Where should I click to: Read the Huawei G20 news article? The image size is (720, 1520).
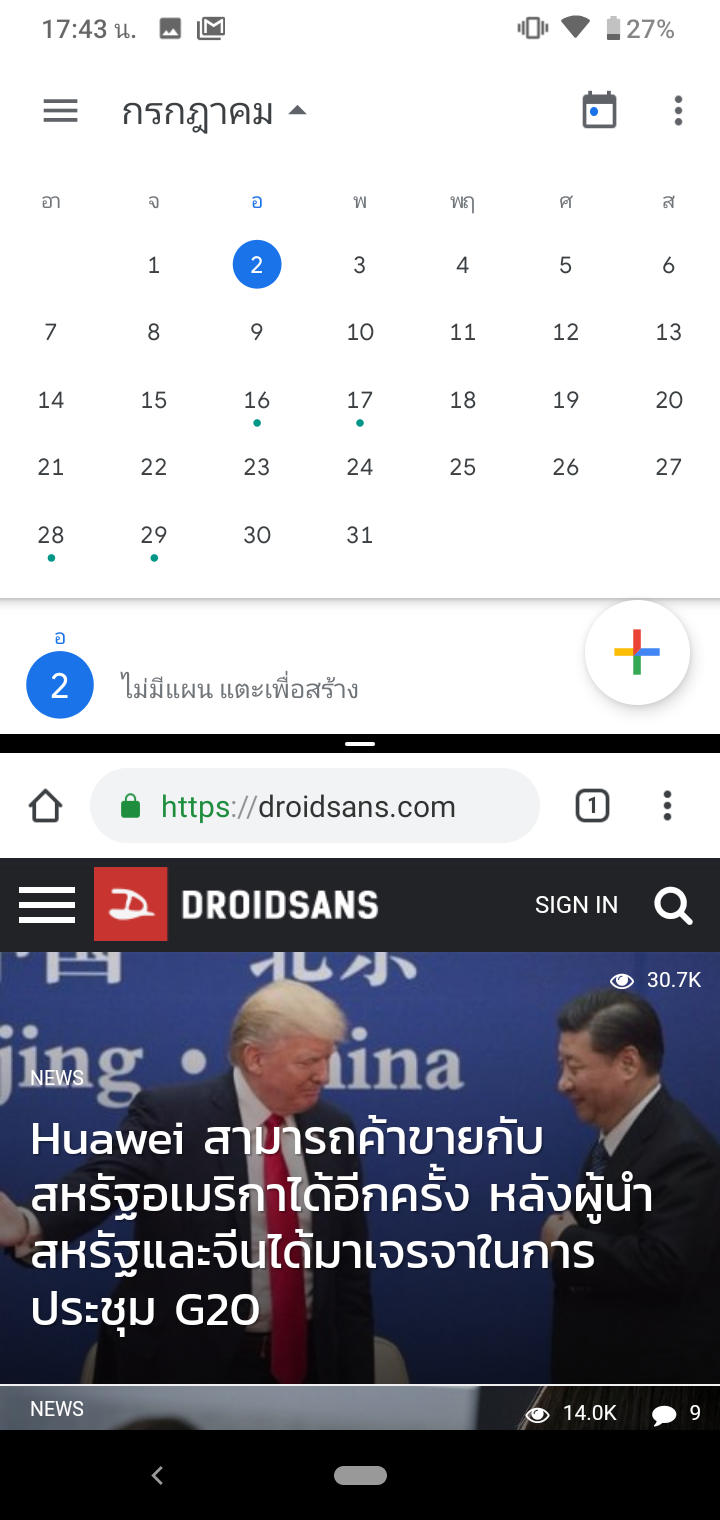click(x=340, y=1223)
